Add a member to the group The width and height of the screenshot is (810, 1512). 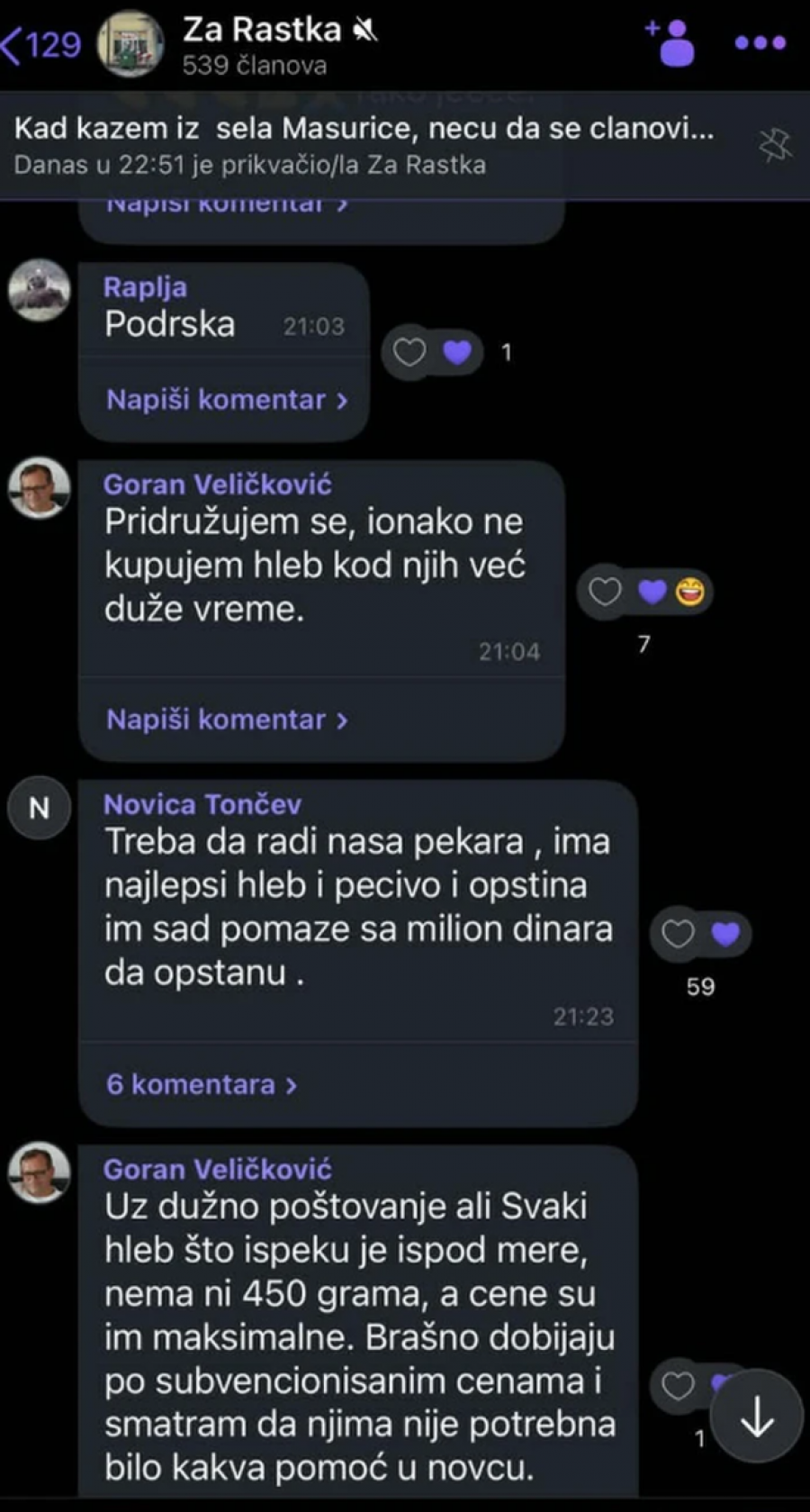pos(670,42)
